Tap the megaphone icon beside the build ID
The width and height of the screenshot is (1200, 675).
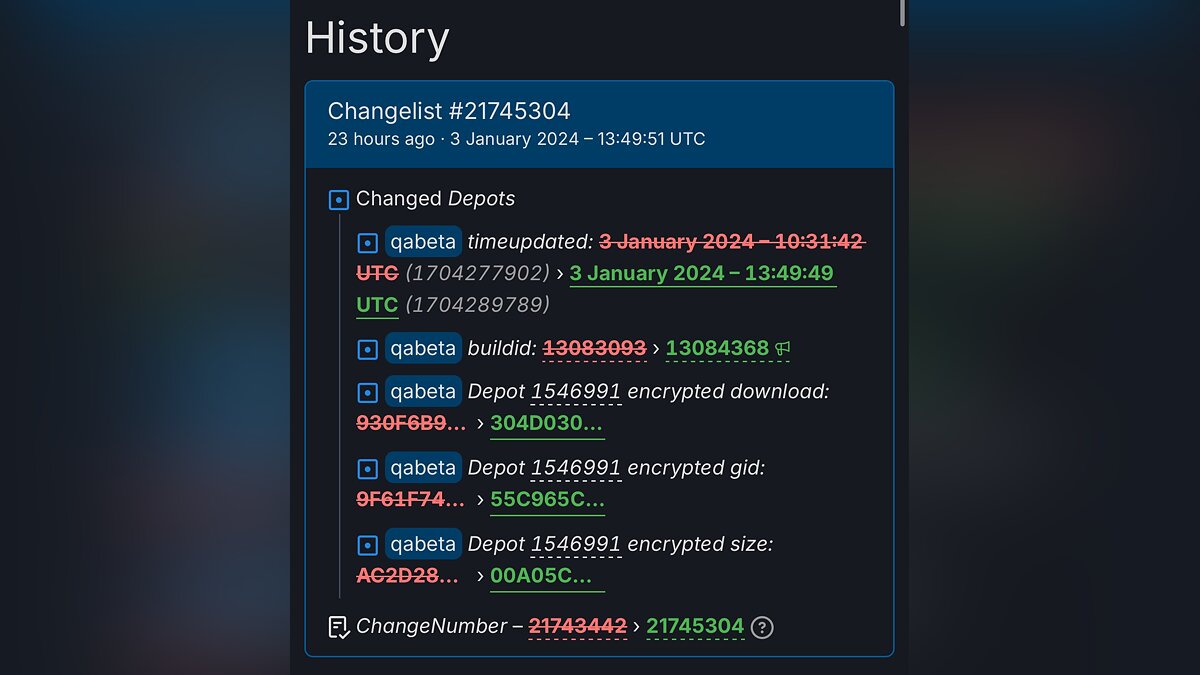pos(783,348)
